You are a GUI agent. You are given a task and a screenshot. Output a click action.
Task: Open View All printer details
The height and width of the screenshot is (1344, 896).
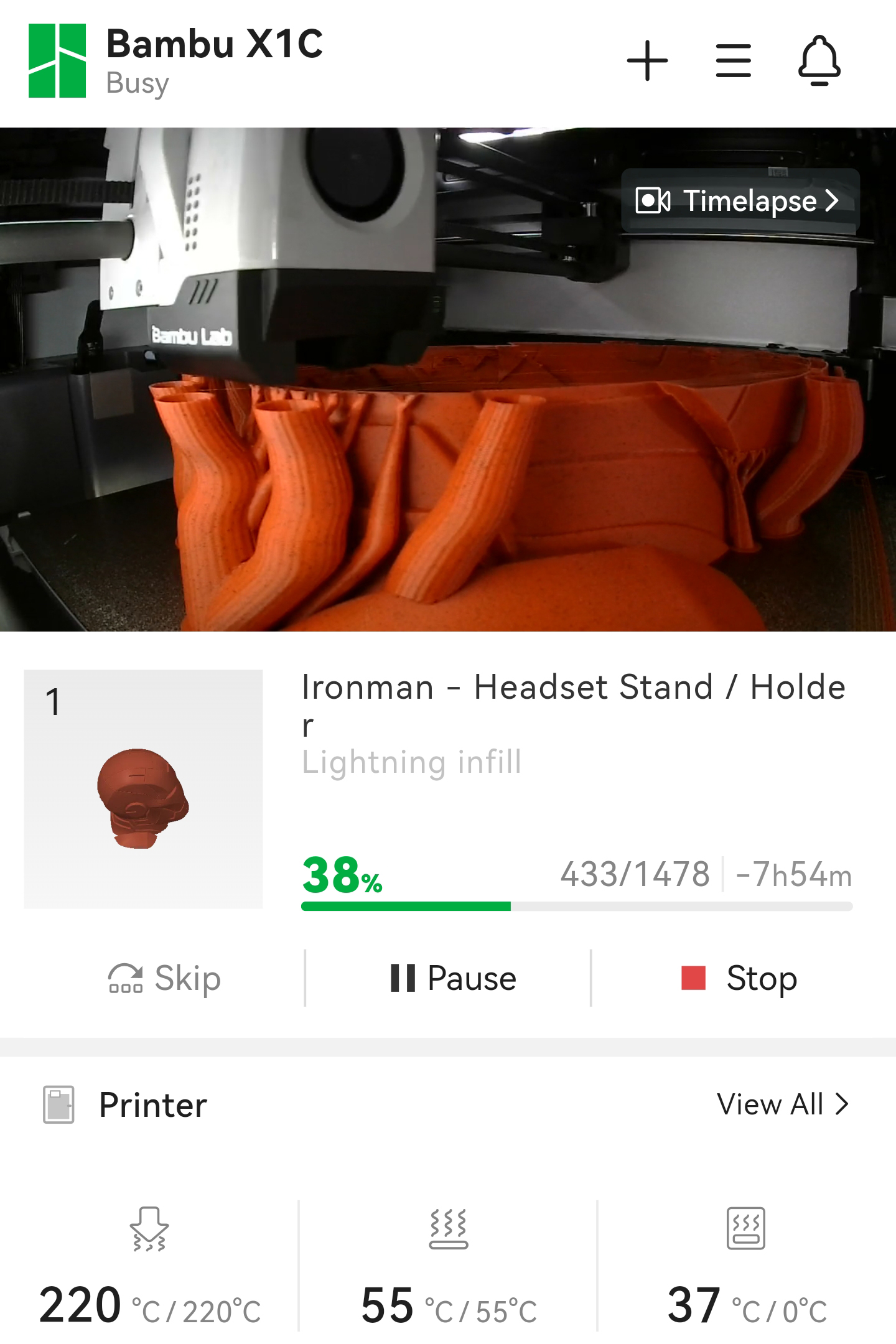click(x=782, y=1104)
